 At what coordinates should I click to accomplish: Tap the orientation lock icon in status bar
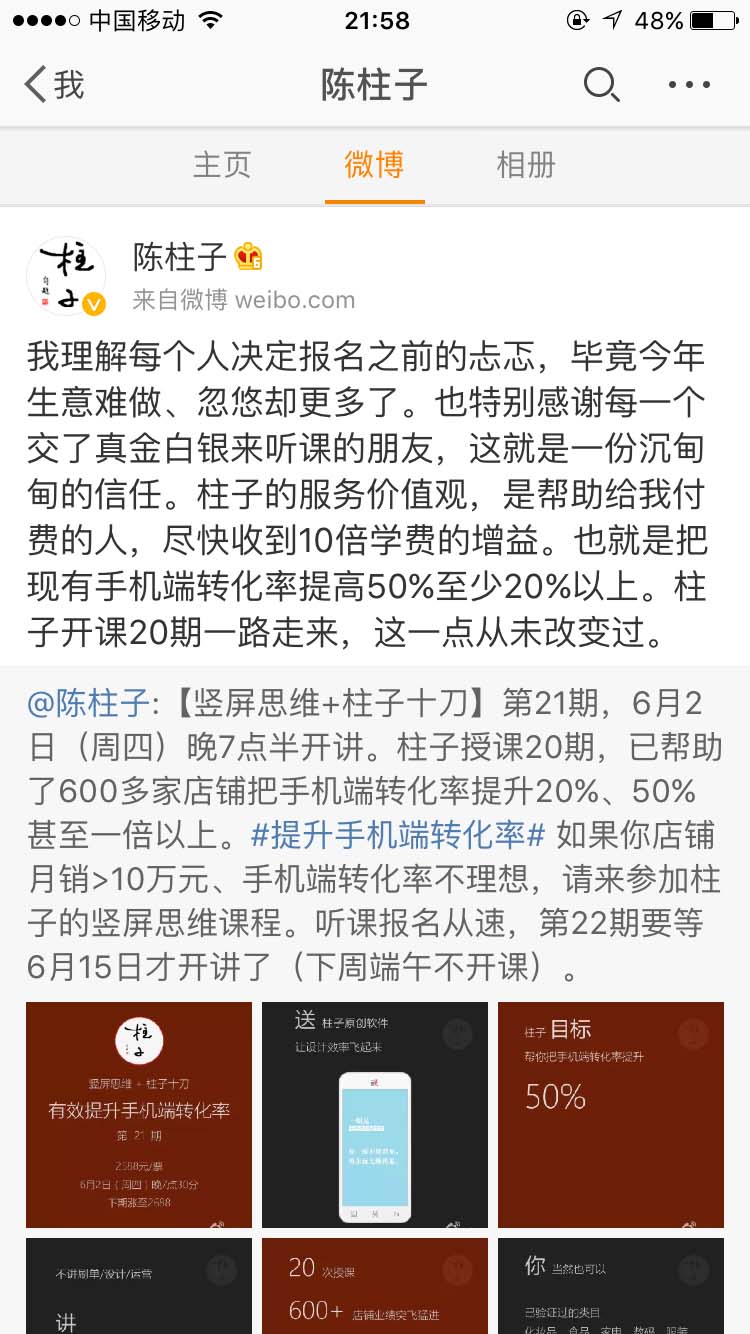pos(578,20)
